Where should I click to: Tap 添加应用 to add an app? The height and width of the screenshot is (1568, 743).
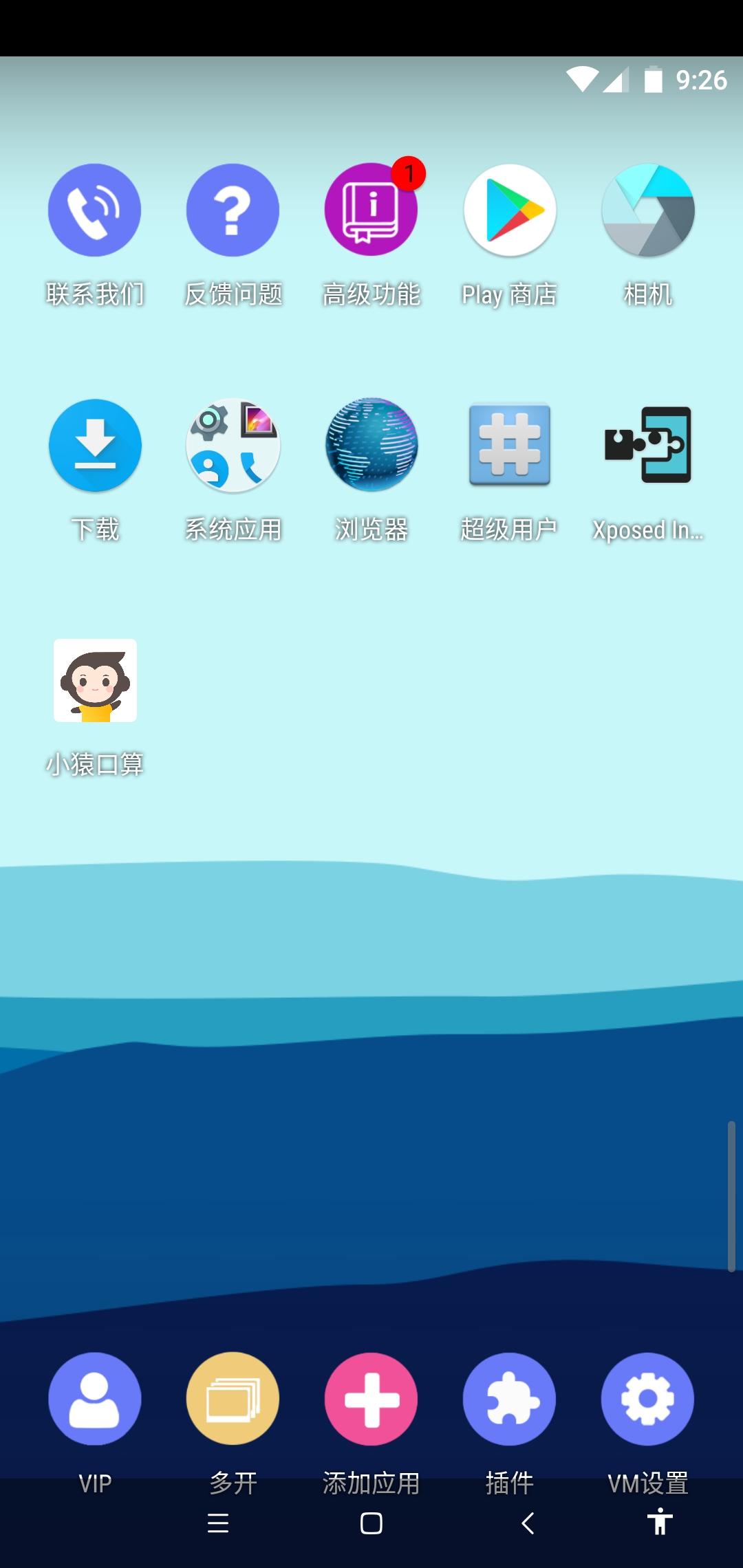tap(371, 1400)
